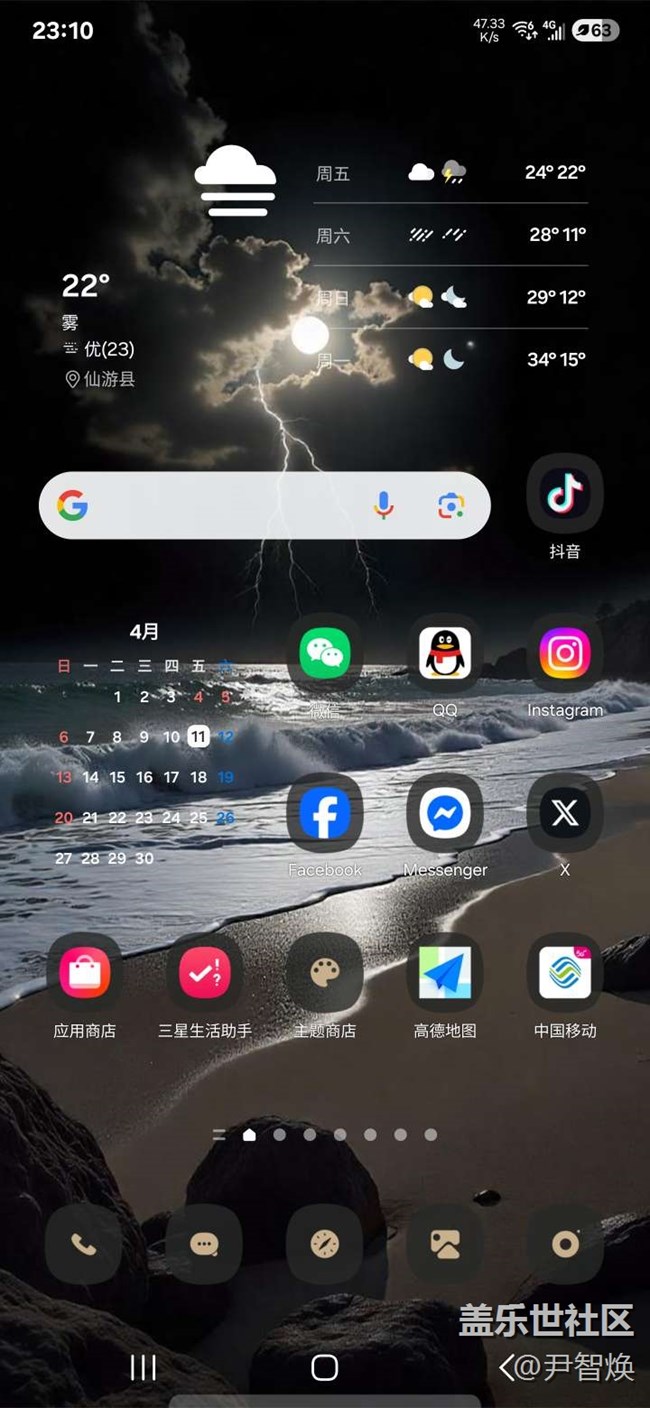This screenshot has width=650, height=1408.
Task: Tap the system recent apps button
Action: pos(144,1367)
